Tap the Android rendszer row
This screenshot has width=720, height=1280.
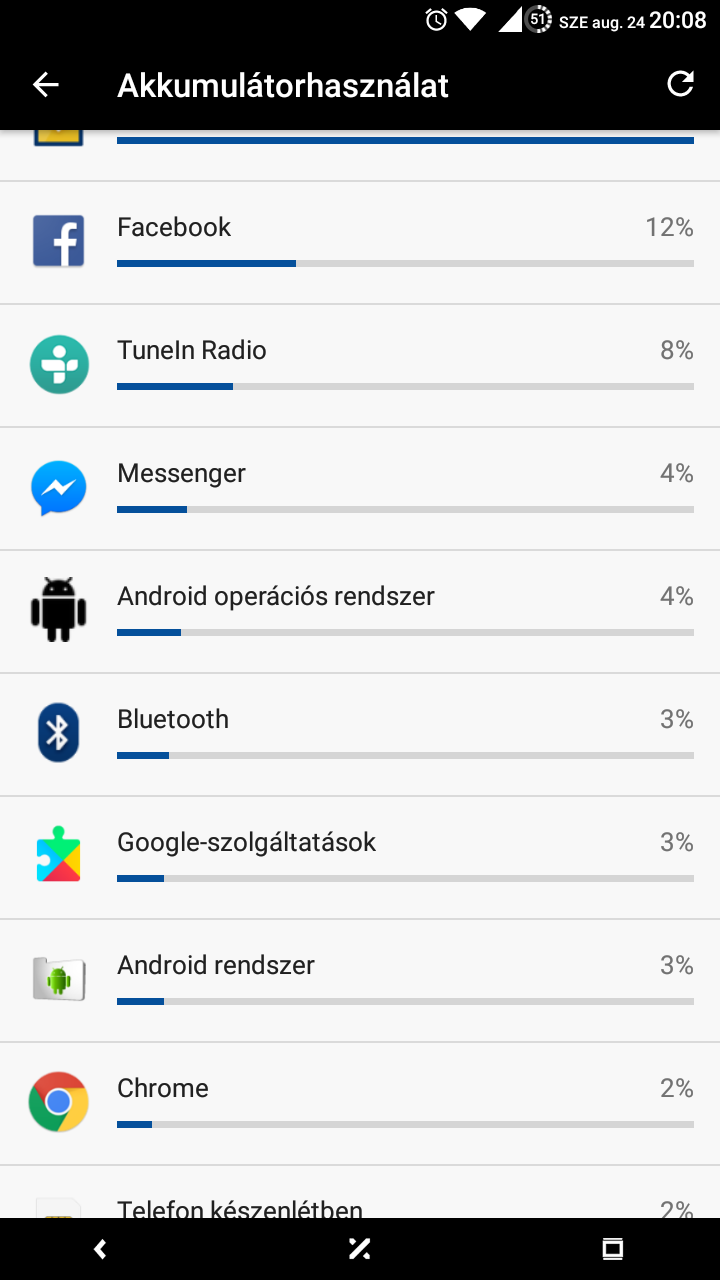[360, 981]
